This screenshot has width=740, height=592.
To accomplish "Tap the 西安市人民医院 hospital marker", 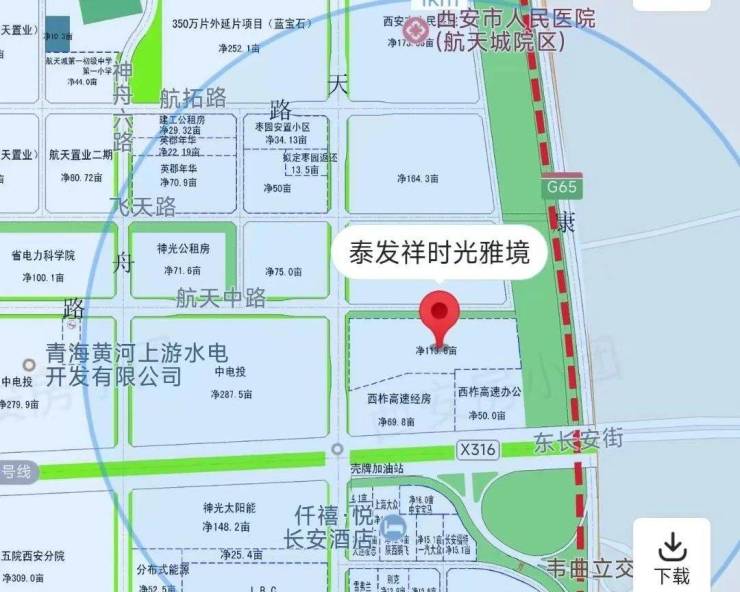I will click(x=424, y=33).
